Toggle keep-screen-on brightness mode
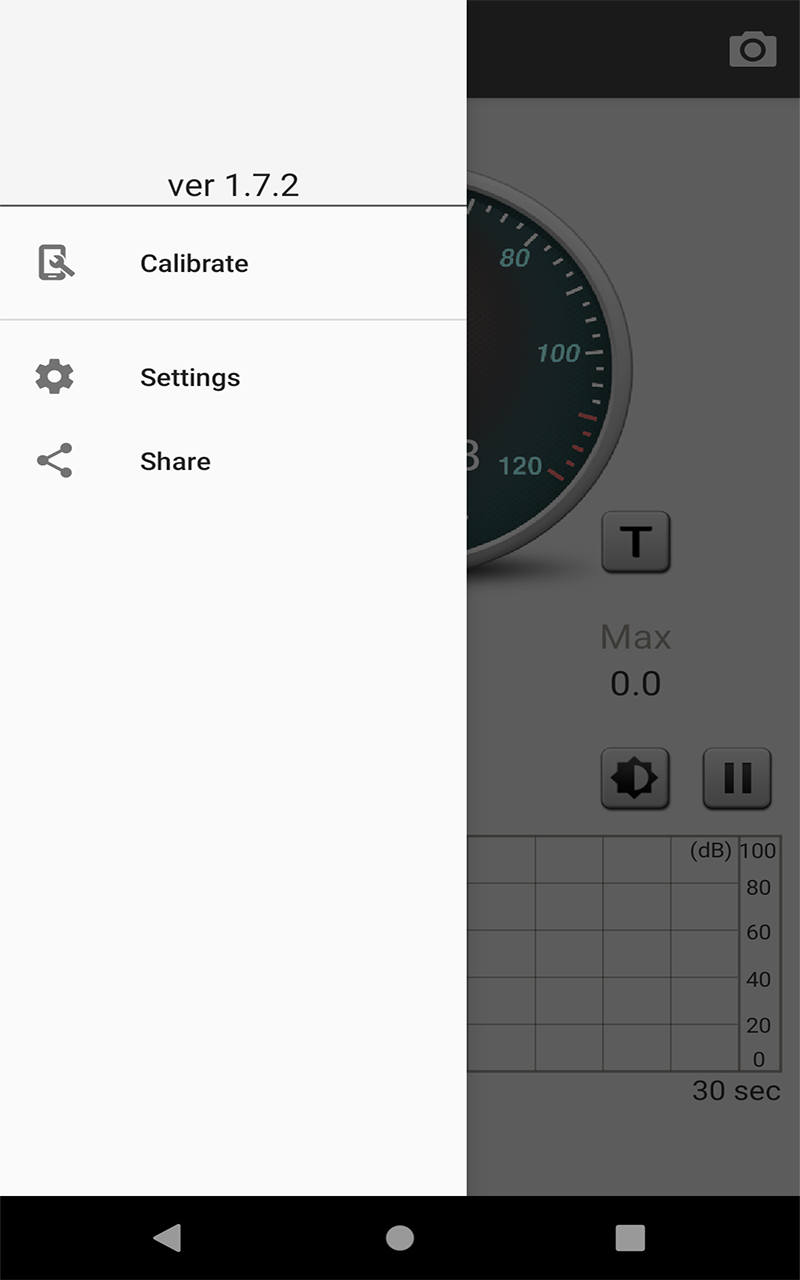This screenshot has width=800, height=1280. [x=637, y=779]
